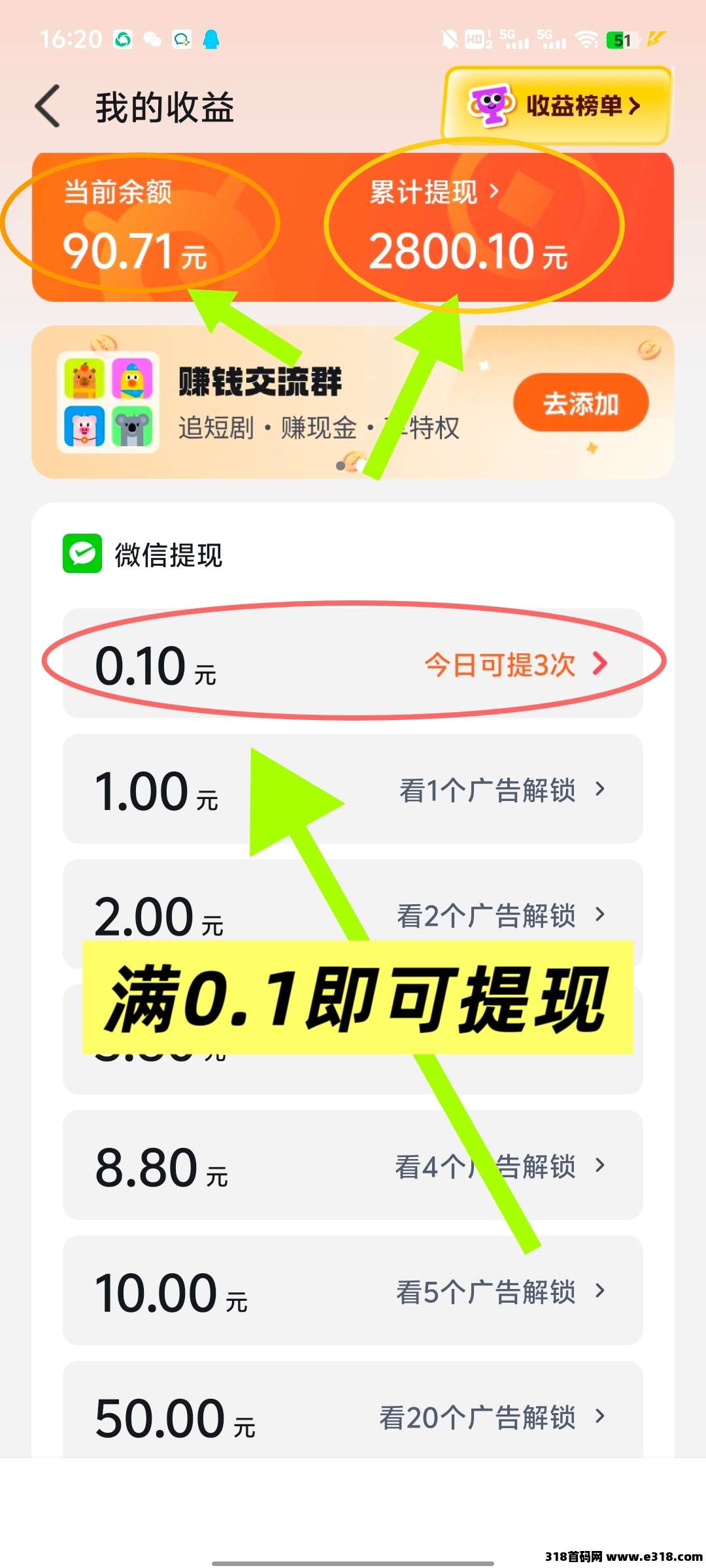
Task: Select the 1.00 元 withdrawal option
Action: click(x=353, y=789)
